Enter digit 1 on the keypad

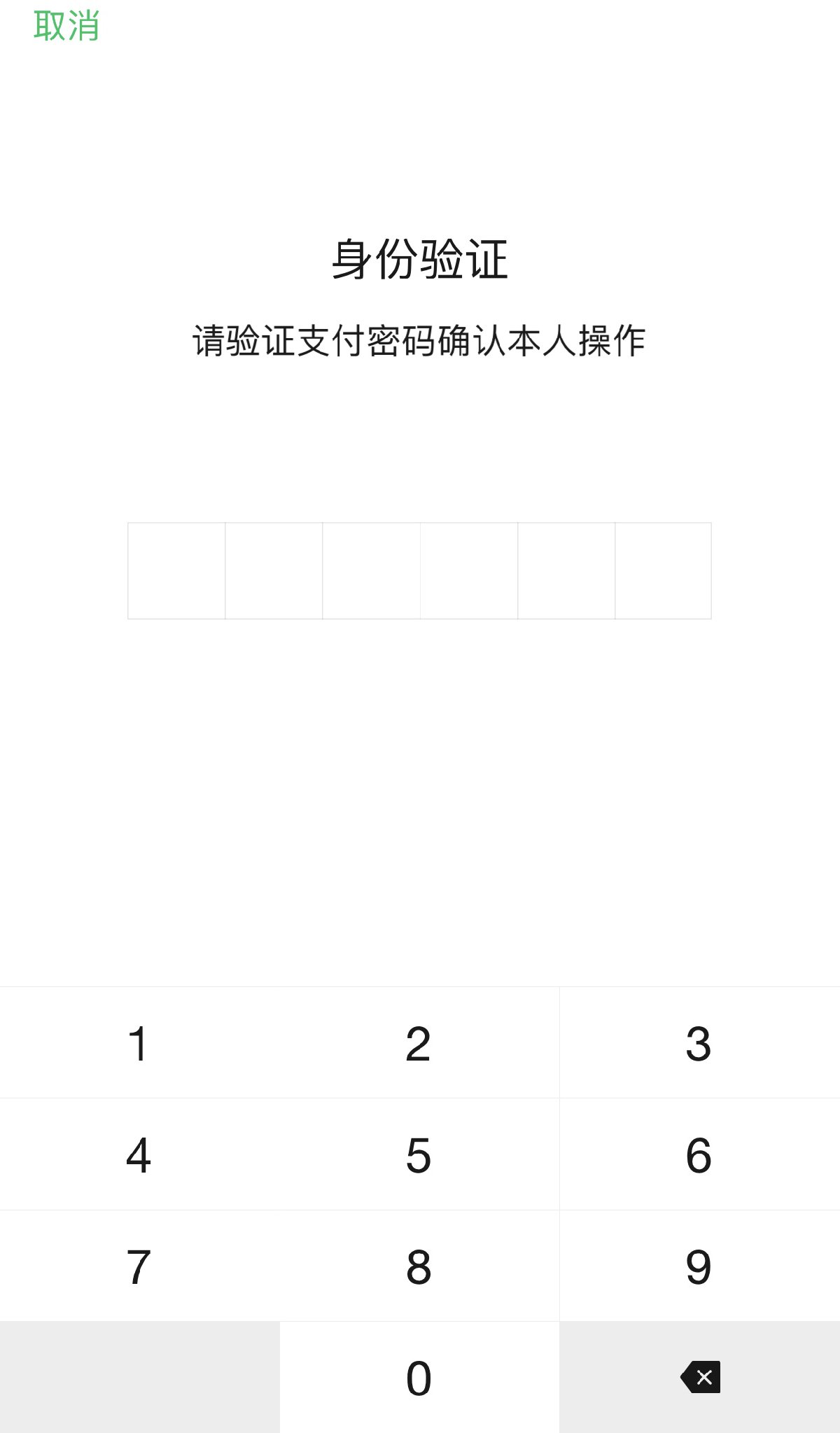139,1043
